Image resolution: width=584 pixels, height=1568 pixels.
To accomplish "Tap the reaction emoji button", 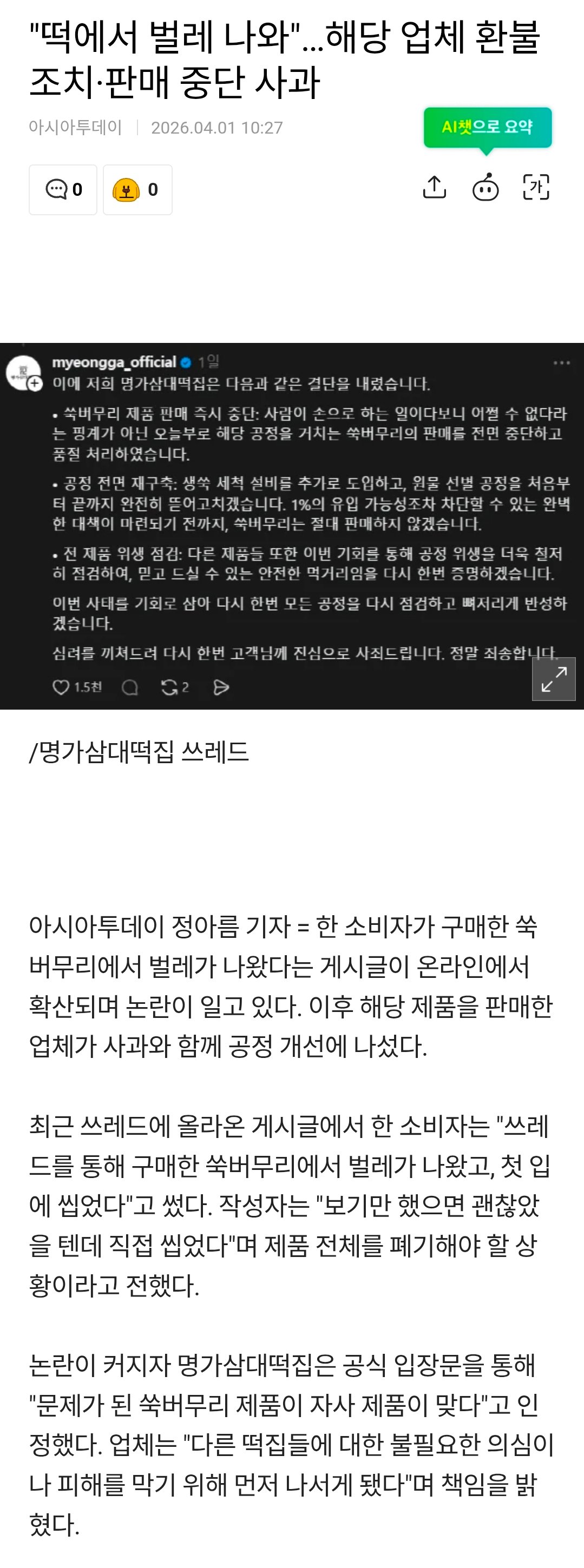I will pos(137,190).
